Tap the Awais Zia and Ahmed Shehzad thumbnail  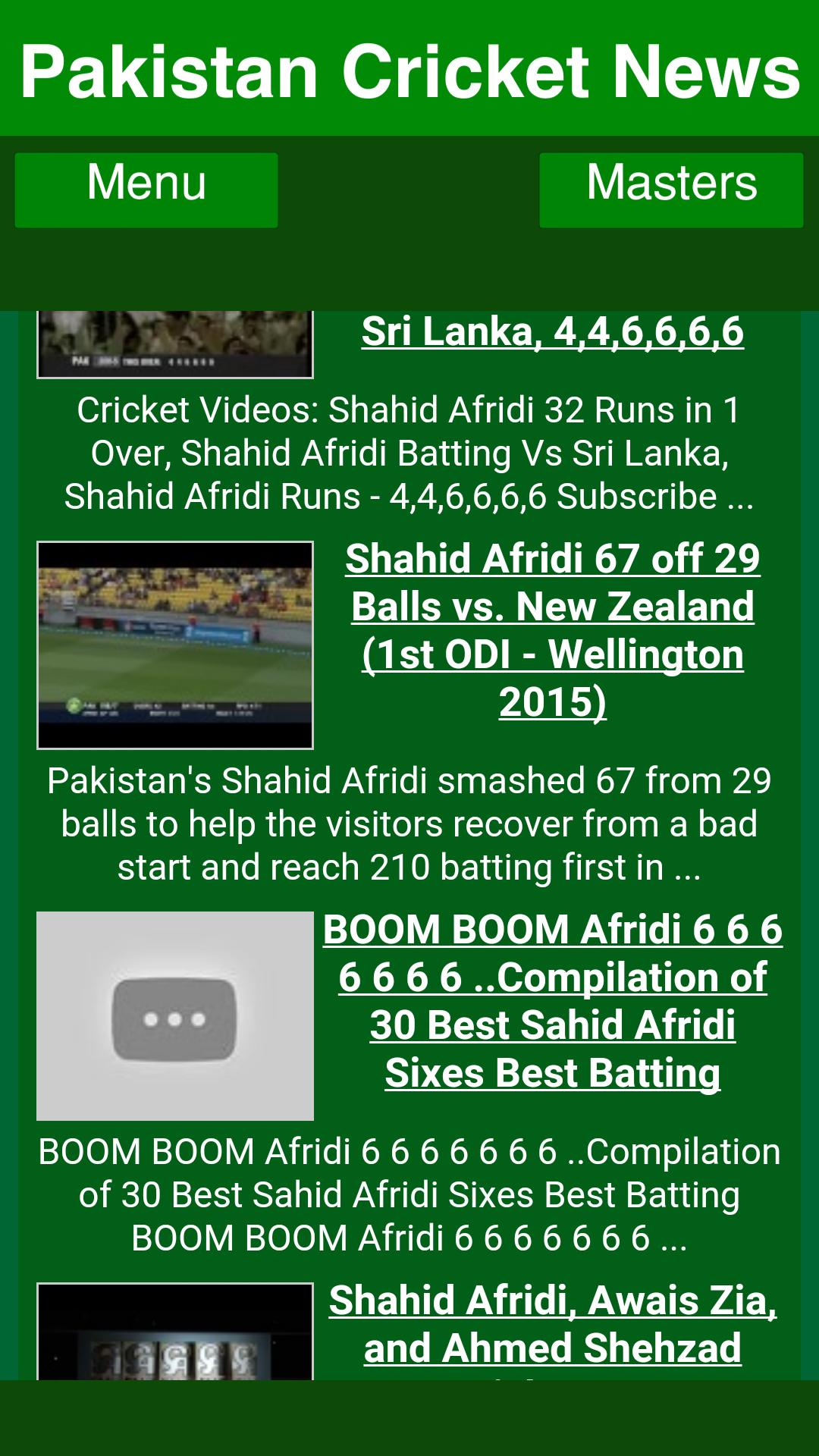tap(175, 1333)
